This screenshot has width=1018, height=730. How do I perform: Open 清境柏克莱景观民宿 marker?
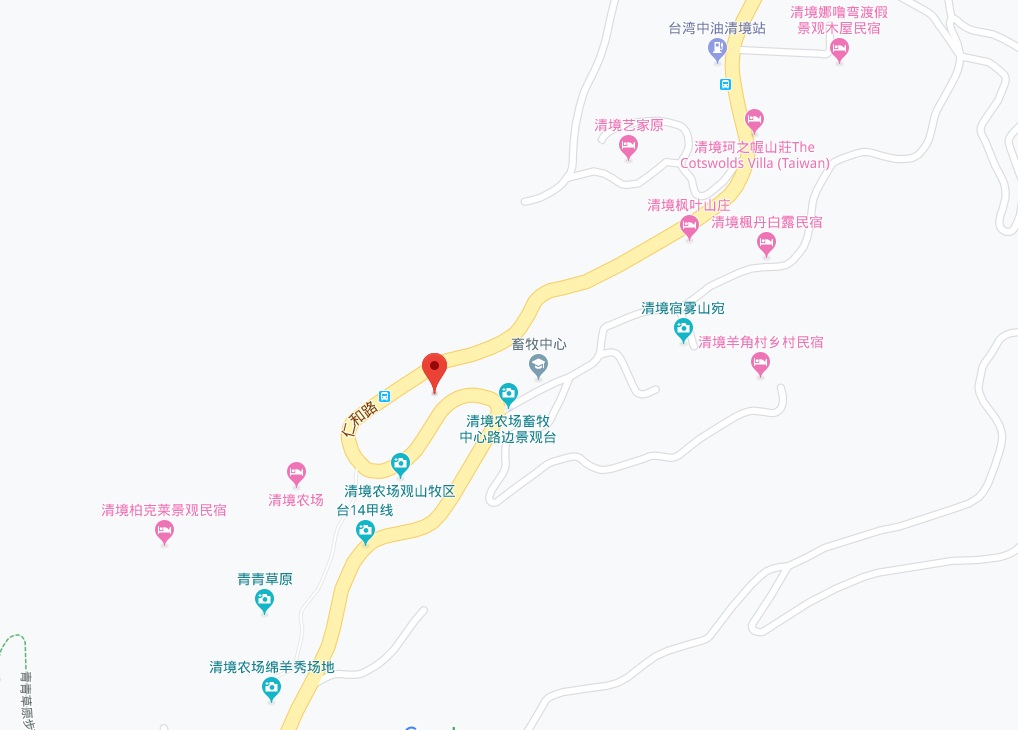pos(164,531)
